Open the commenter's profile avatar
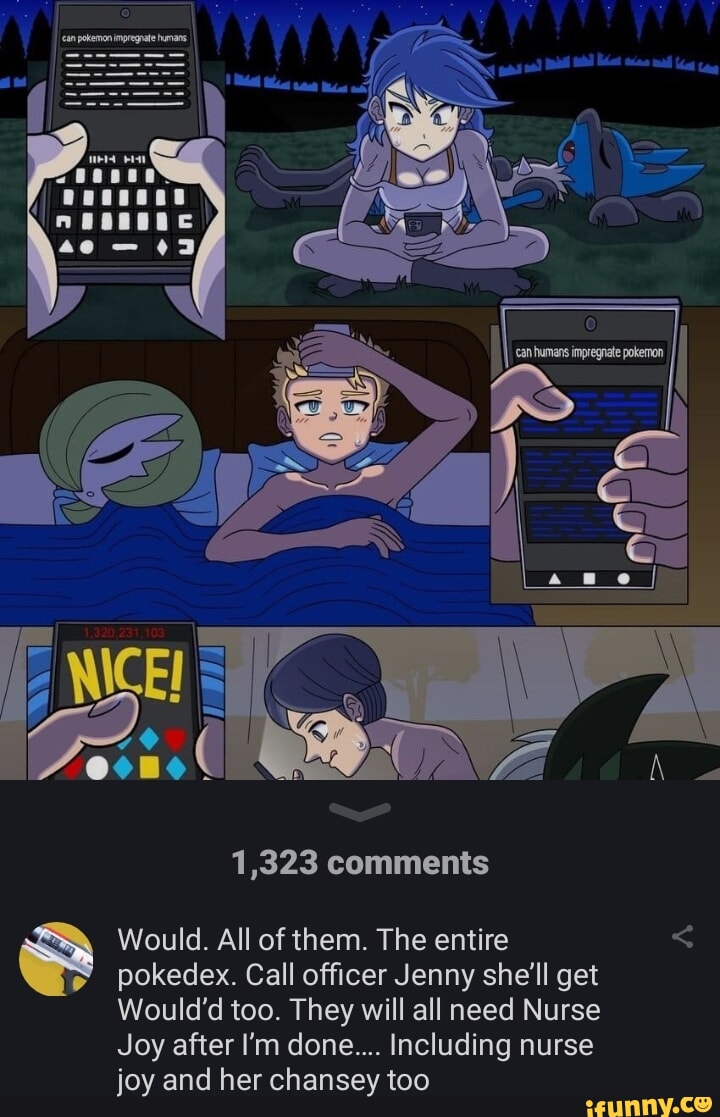This screenshot has width=720, height=1117. pos(56,958)
